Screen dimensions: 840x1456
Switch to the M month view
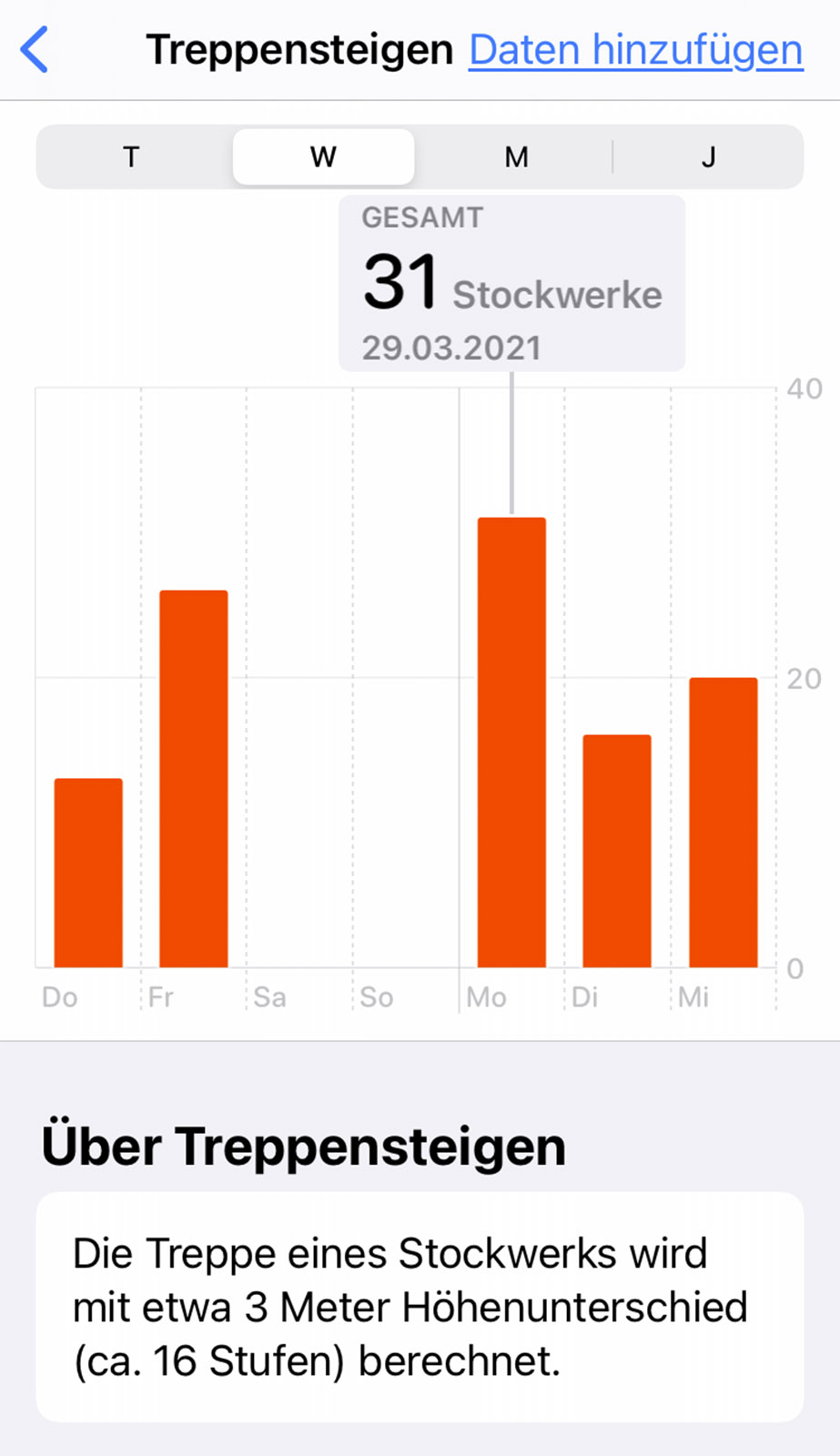tap(516, 157)
